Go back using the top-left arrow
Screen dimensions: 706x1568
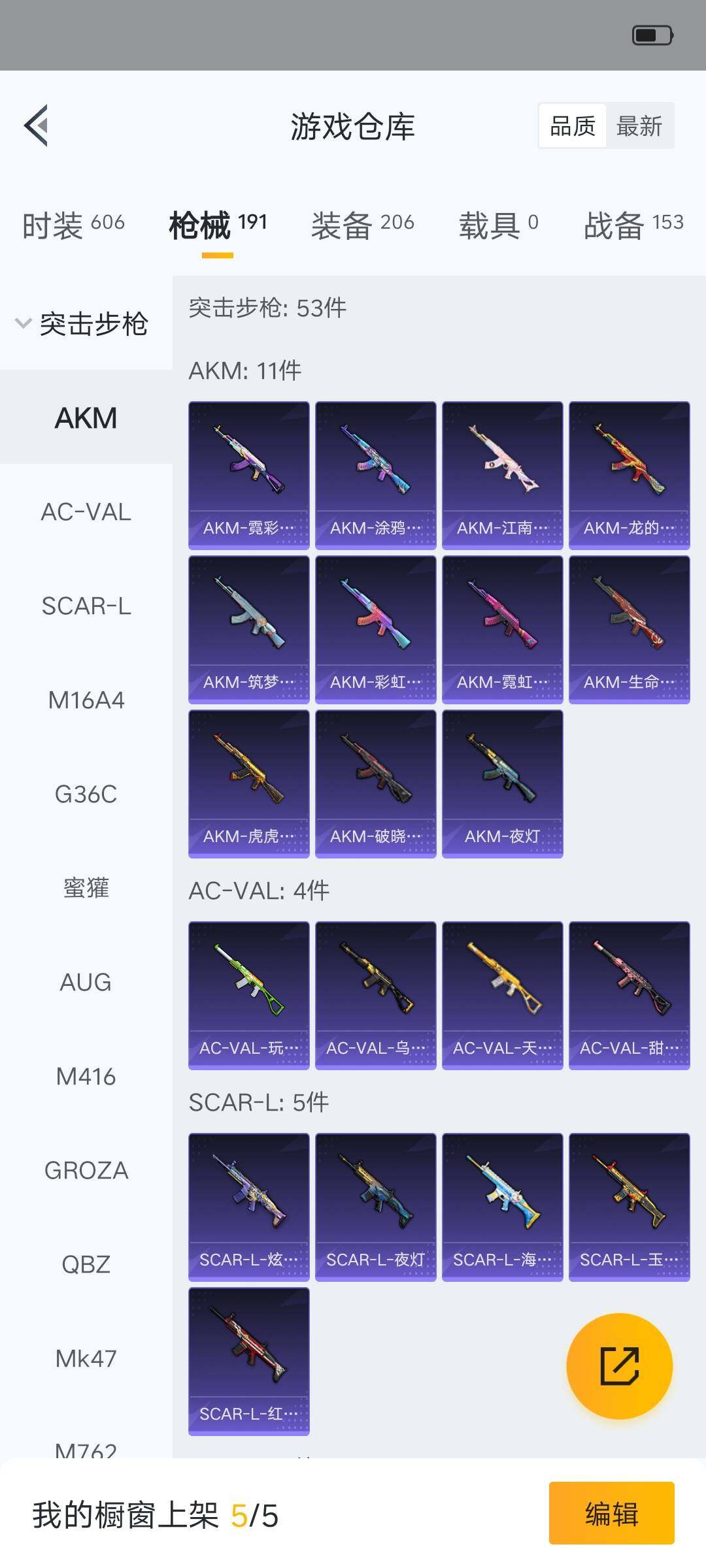(x=37, y=125)
